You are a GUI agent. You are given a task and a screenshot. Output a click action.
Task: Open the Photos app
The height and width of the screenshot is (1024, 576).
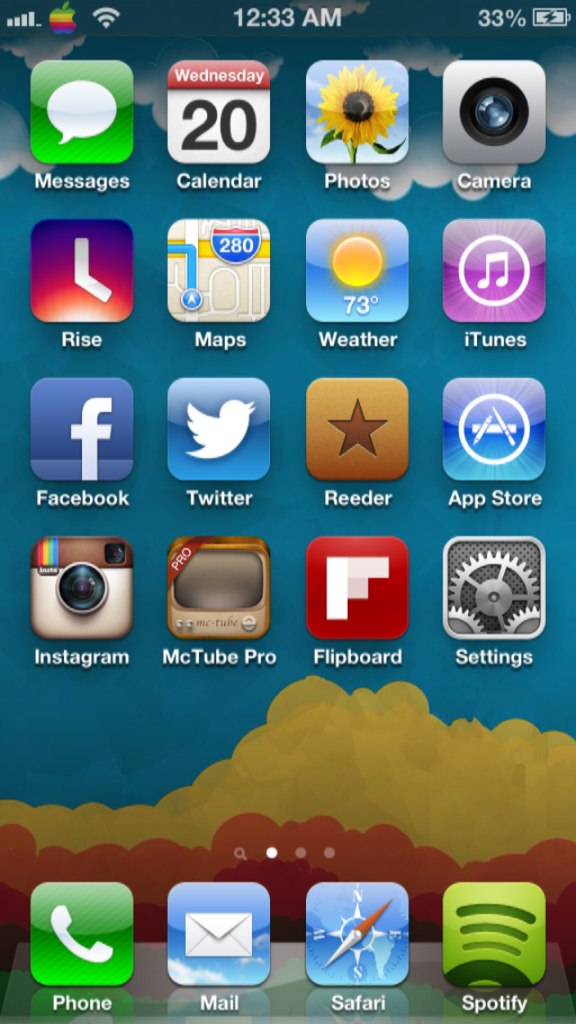(357, 112)
